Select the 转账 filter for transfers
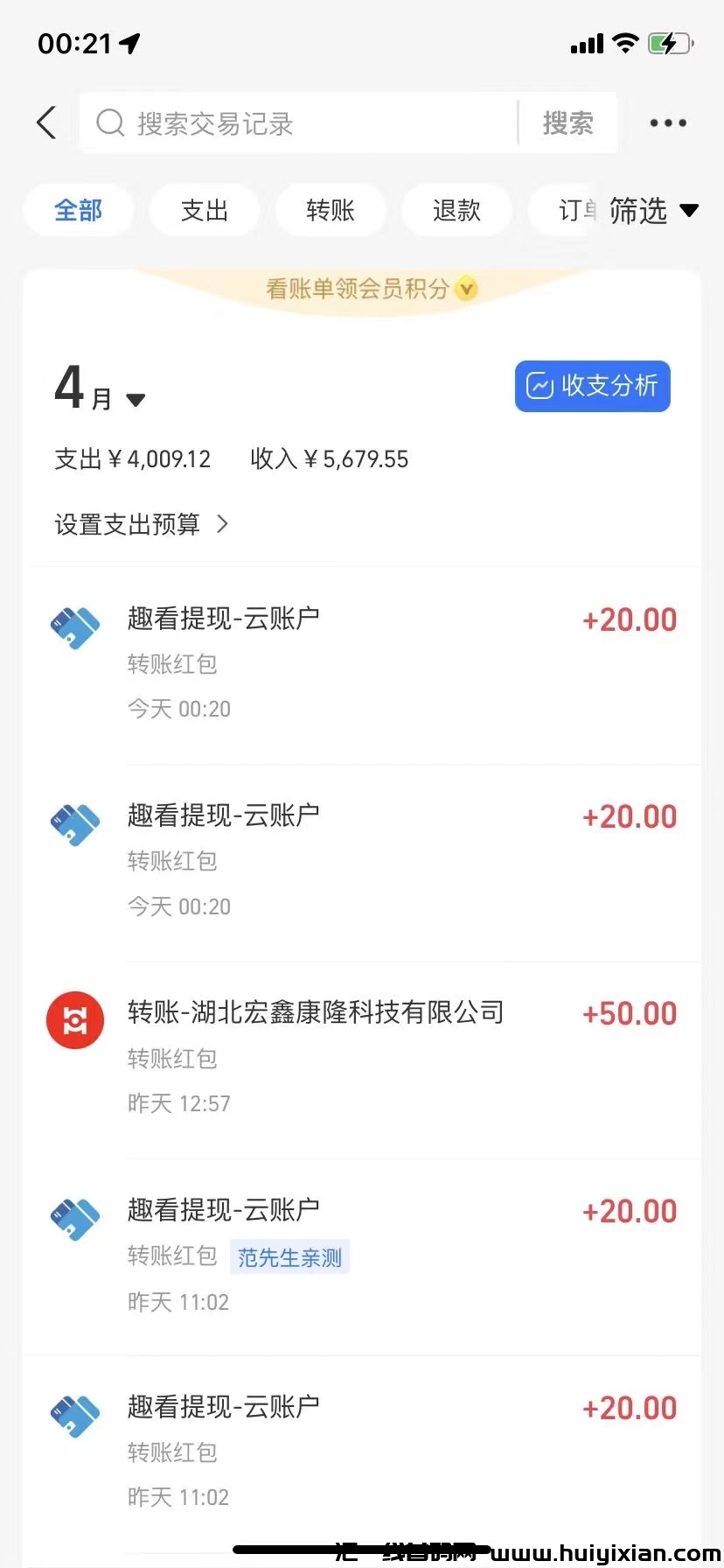724x1568 pixels. (331, 210)
